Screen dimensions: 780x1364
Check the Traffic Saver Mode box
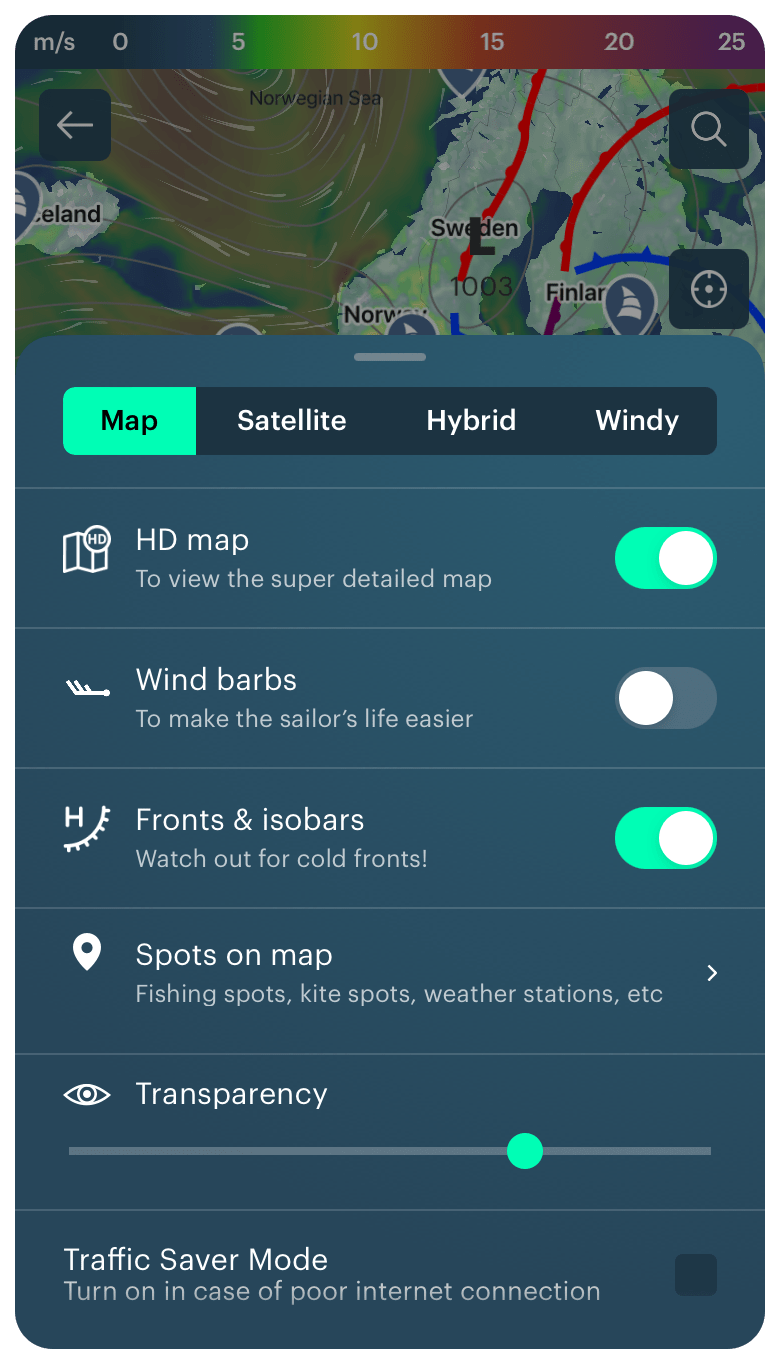[696, 1275]
